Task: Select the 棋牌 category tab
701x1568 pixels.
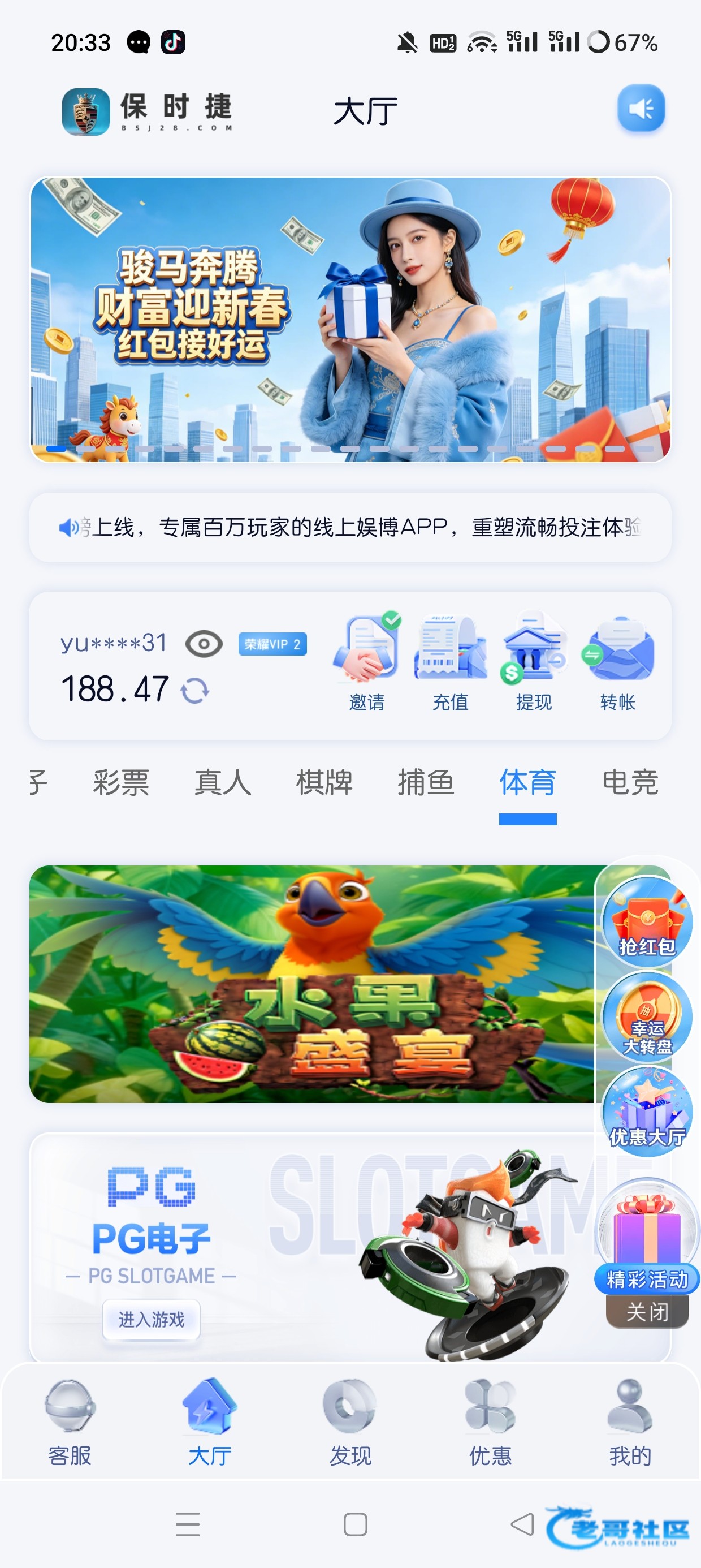Action: tap(324, 782)
